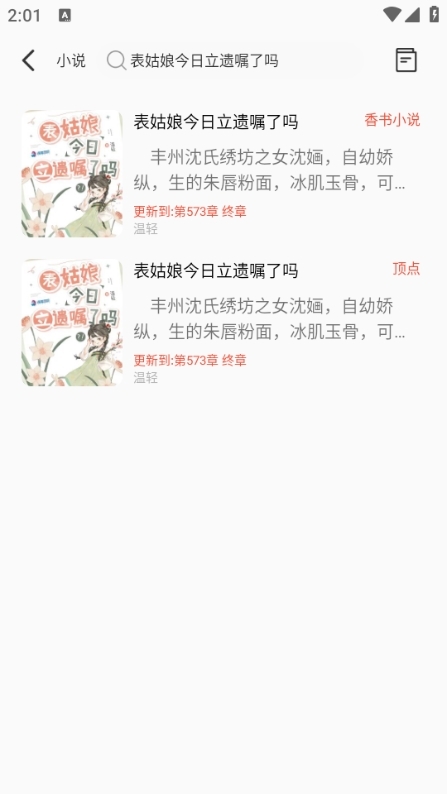
Task: Open the bookshelf icon at top right
Action: [x=406, y=60]
